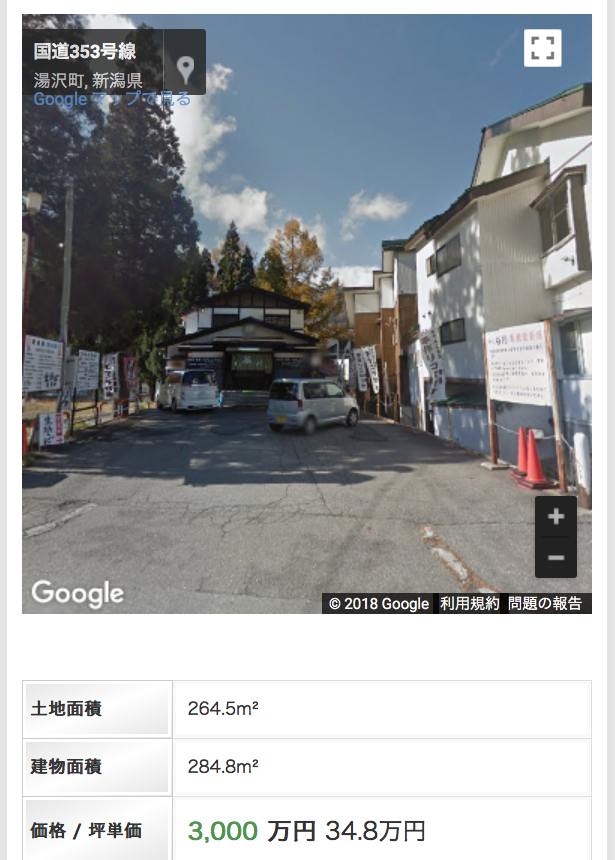Tap the location pin icon
Viewport: 615px width, 860px height.
tap(185, 67)
